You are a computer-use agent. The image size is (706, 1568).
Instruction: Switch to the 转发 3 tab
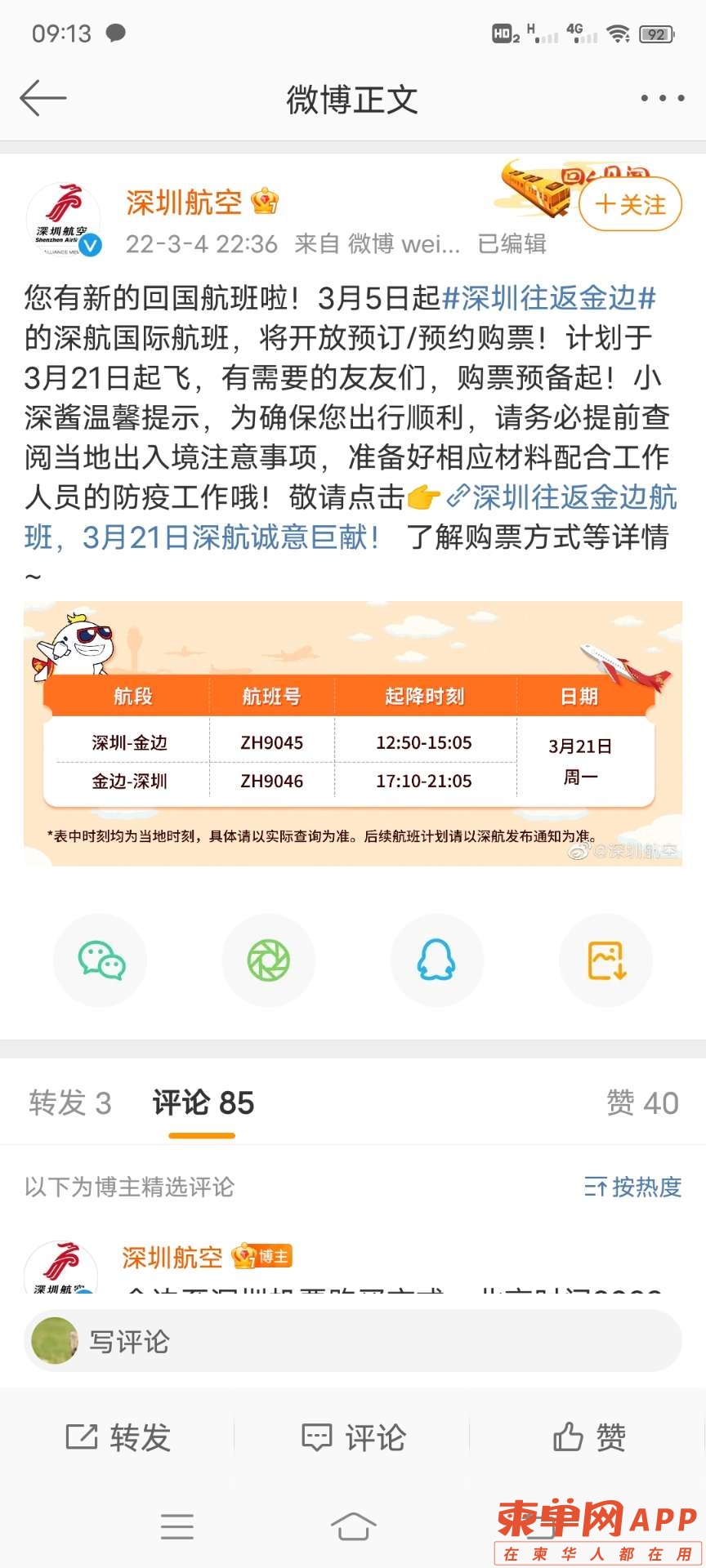69,1103
